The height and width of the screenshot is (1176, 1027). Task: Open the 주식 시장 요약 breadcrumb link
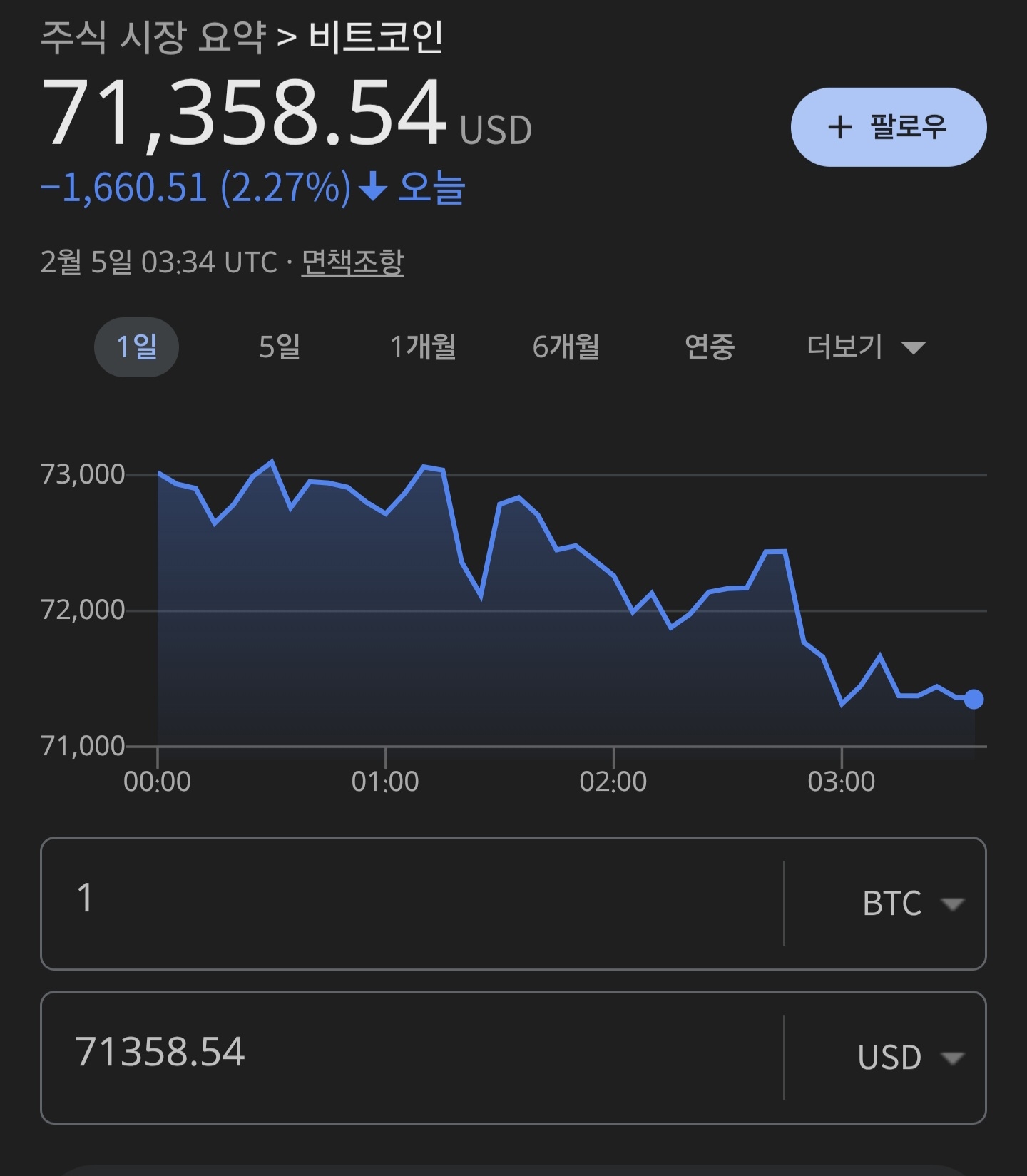pyautogui.click(x=153, y=37)
